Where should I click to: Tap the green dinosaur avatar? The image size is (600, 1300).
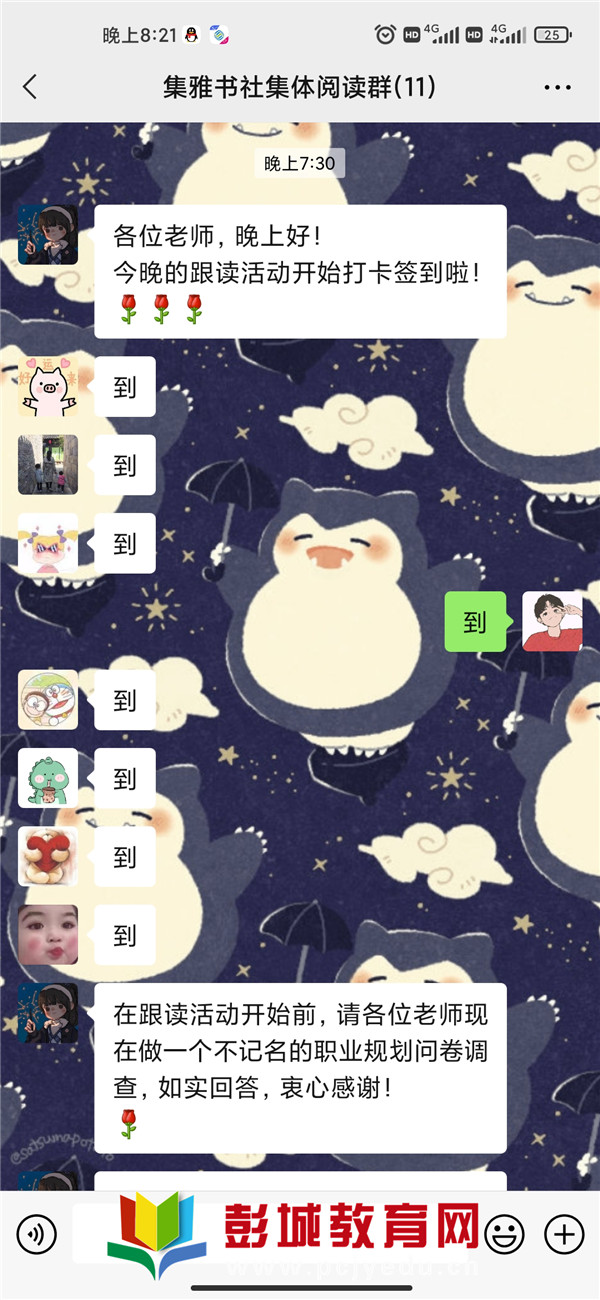(48, 778)
